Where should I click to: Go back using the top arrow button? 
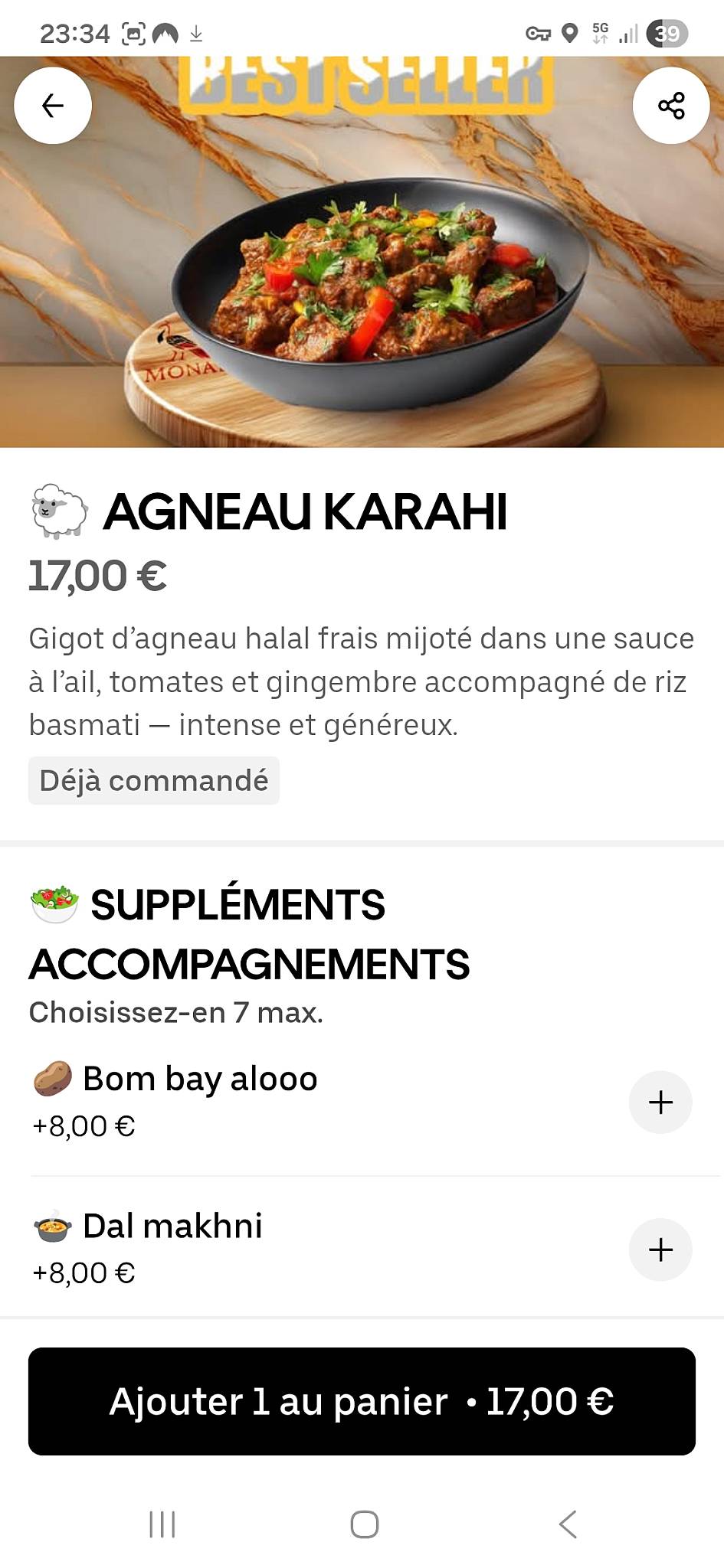click(53, 105)
